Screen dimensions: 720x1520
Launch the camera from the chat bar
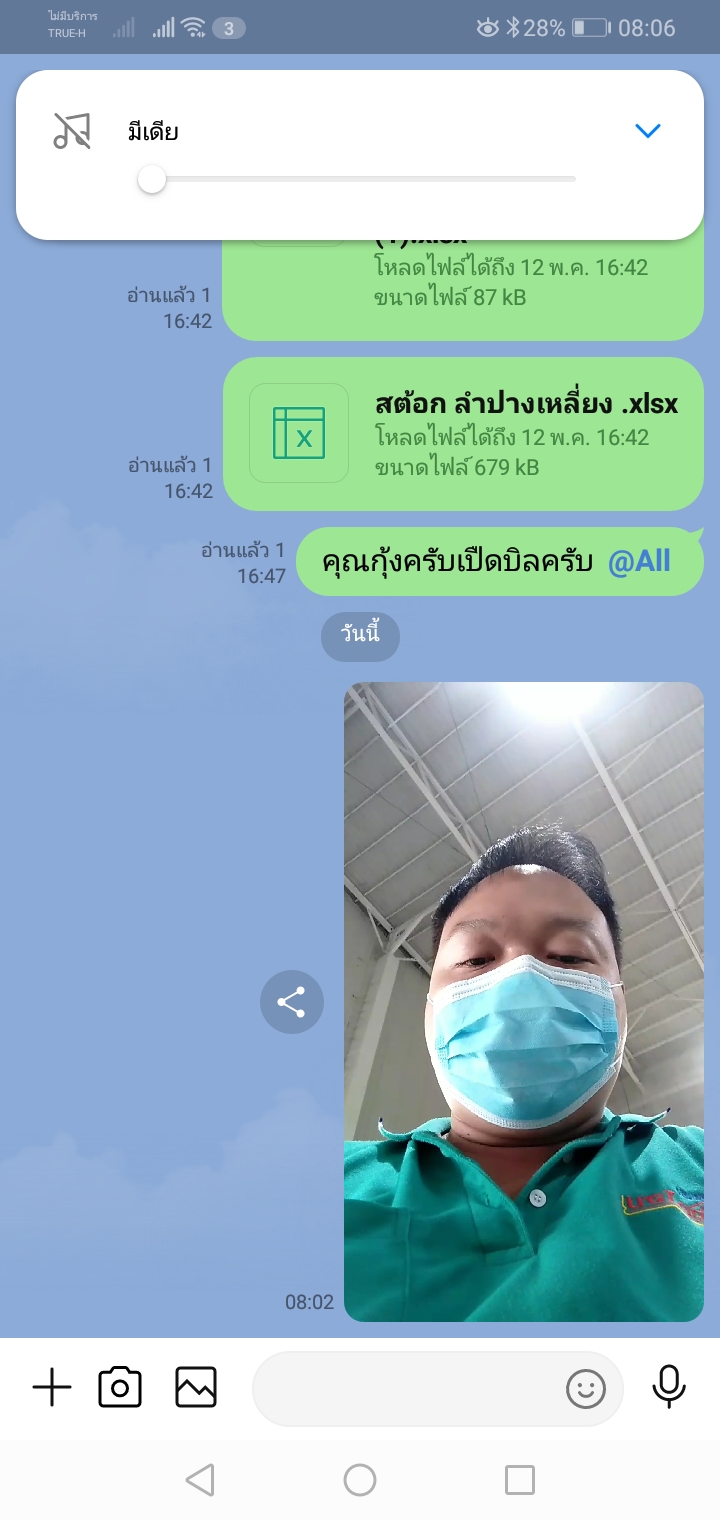120,1388
